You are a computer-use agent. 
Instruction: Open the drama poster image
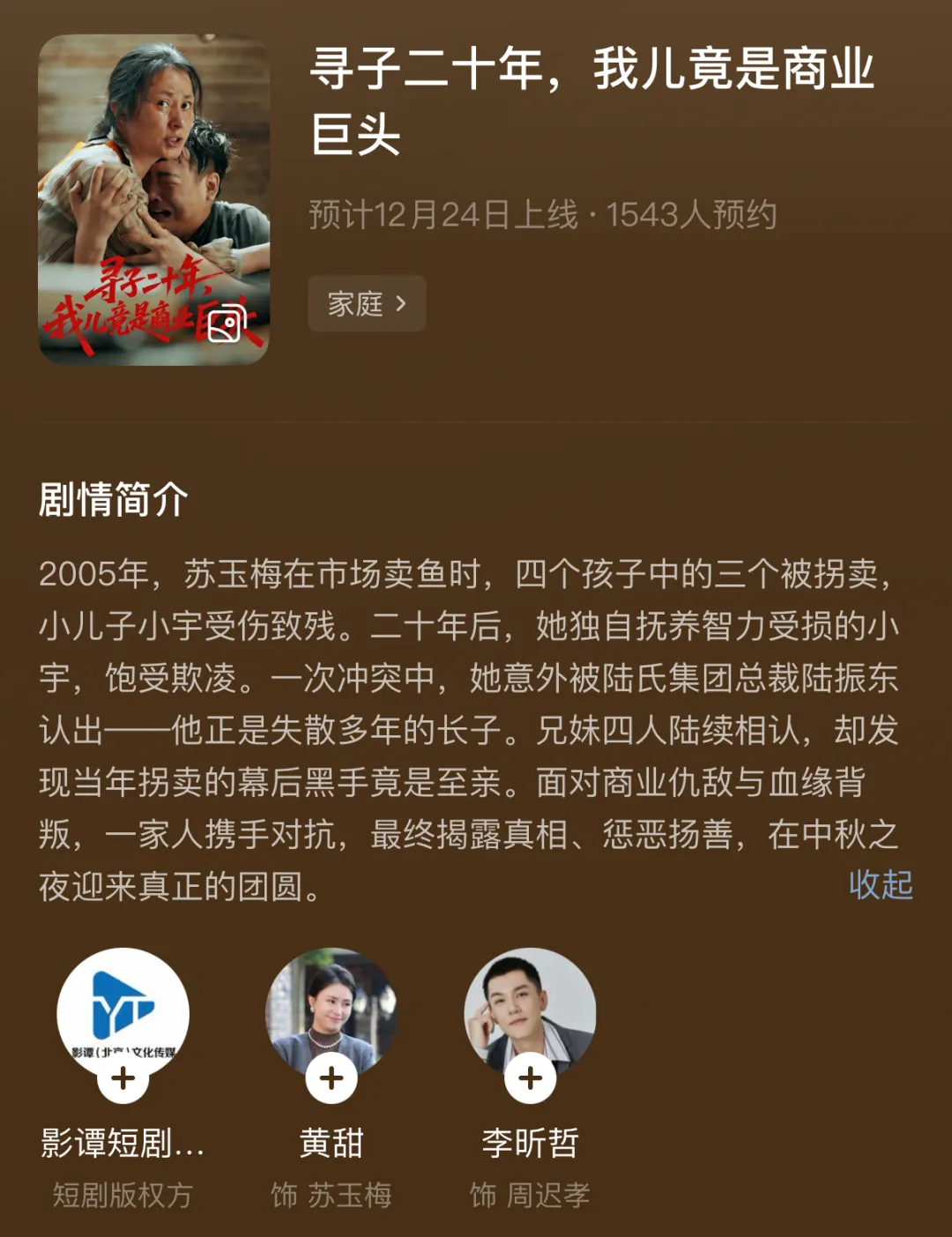pos(153,199)
